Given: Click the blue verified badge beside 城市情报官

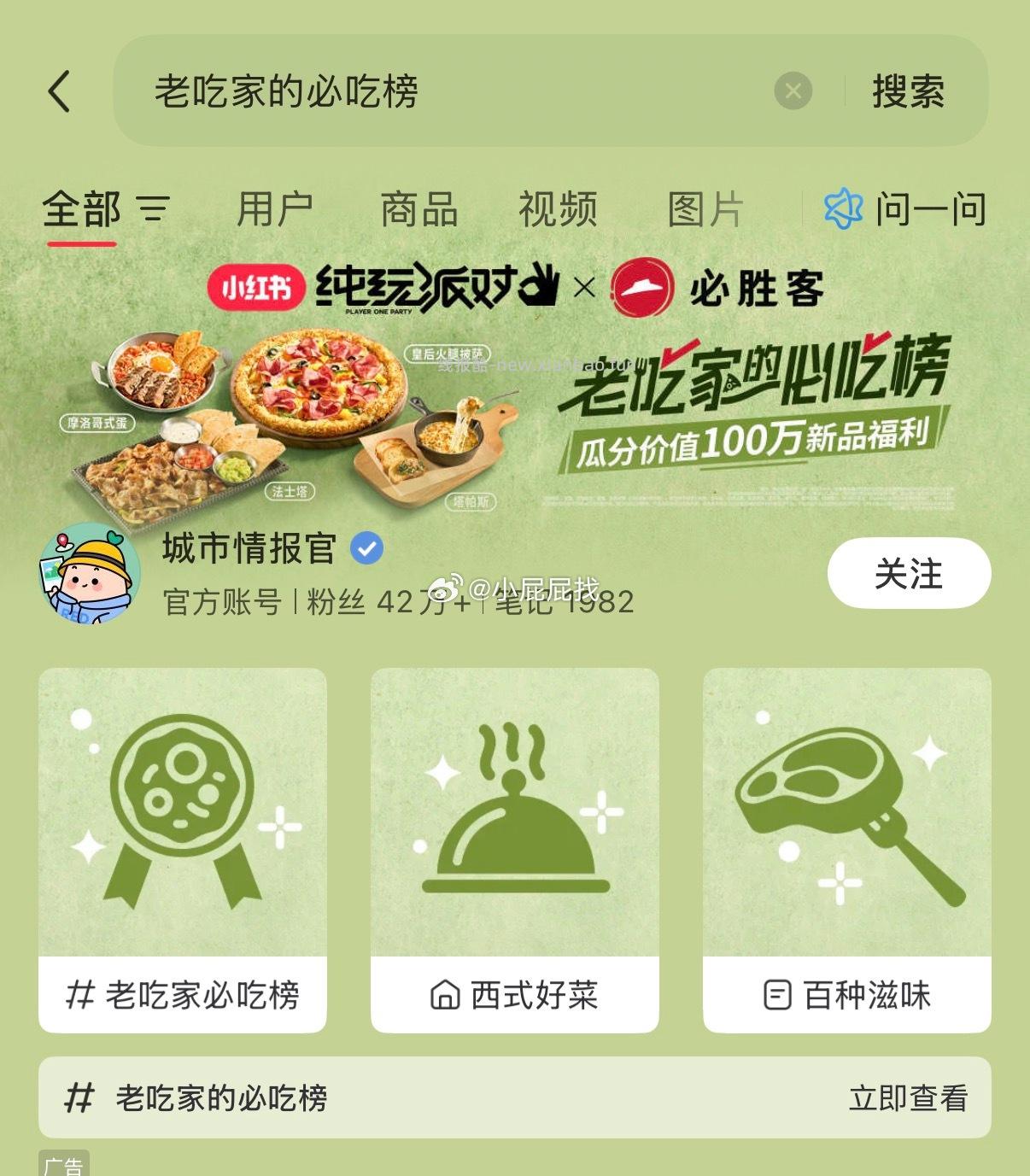Looking at the screenshot, I should click(366, 549).
